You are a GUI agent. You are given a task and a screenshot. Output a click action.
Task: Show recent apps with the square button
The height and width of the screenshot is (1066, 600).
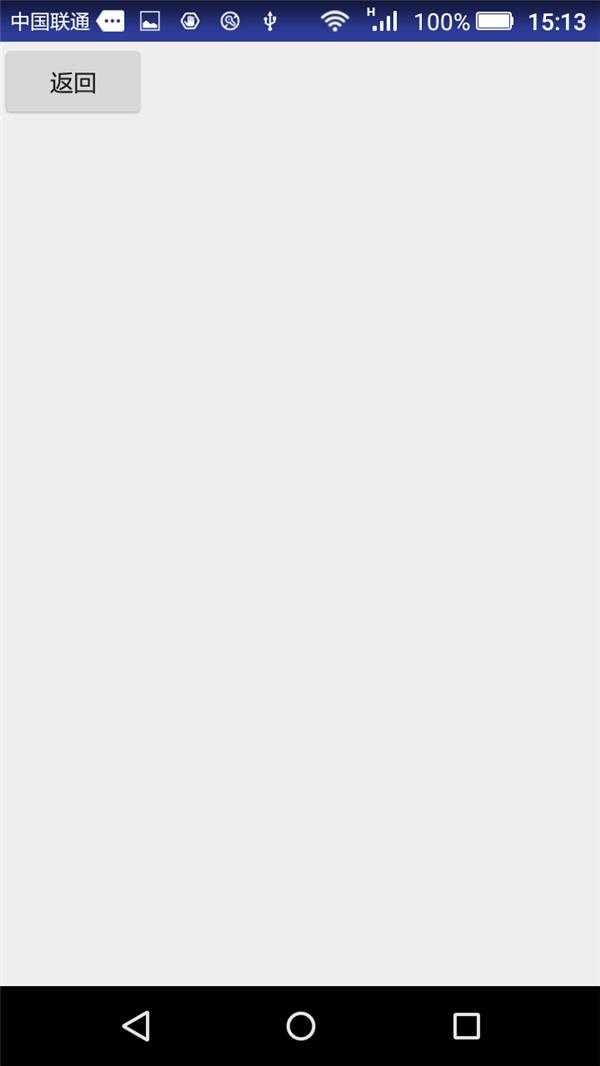[466, 1026]
